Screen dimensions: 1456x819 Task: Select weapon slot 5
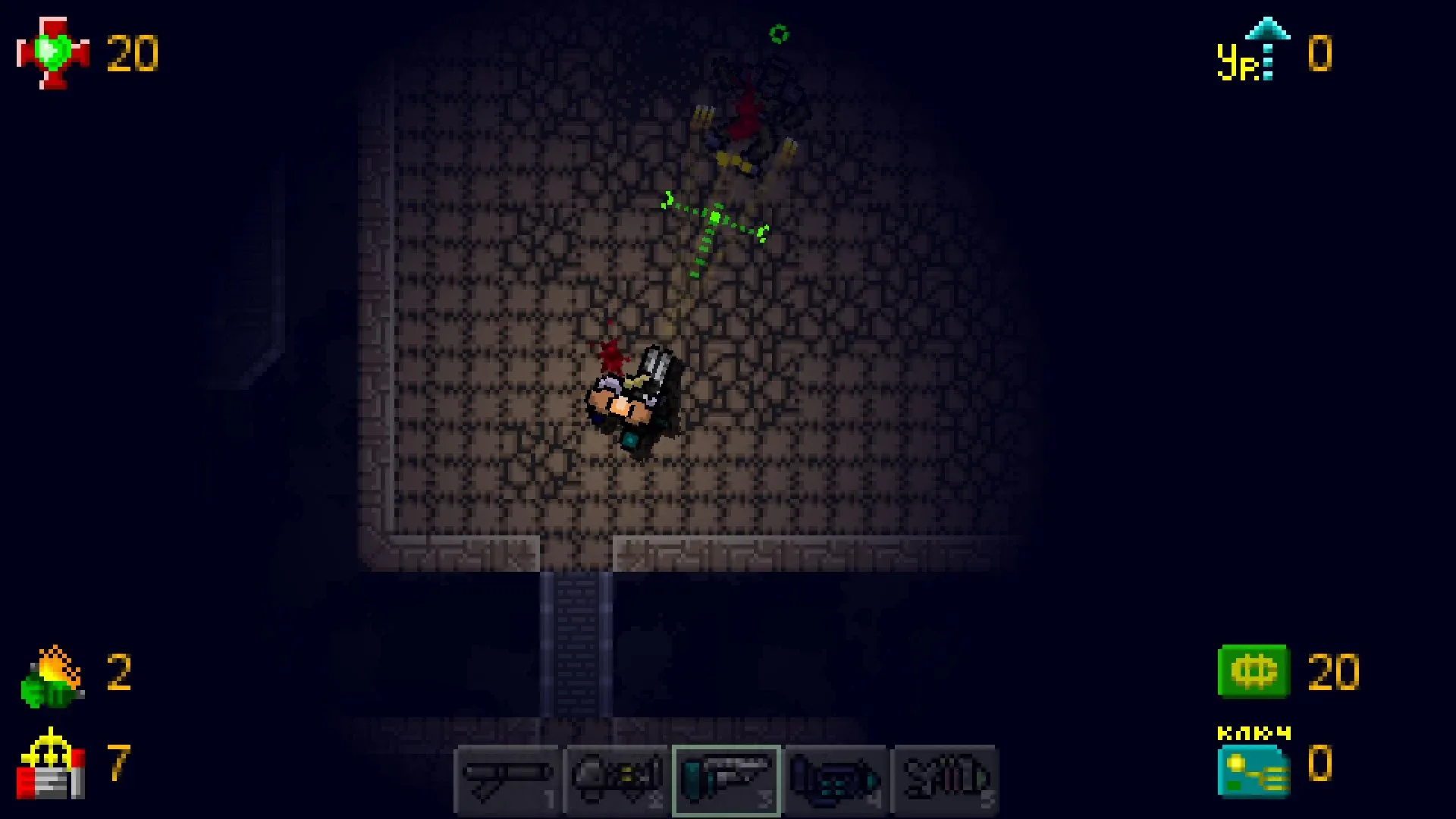coord(946,780)
